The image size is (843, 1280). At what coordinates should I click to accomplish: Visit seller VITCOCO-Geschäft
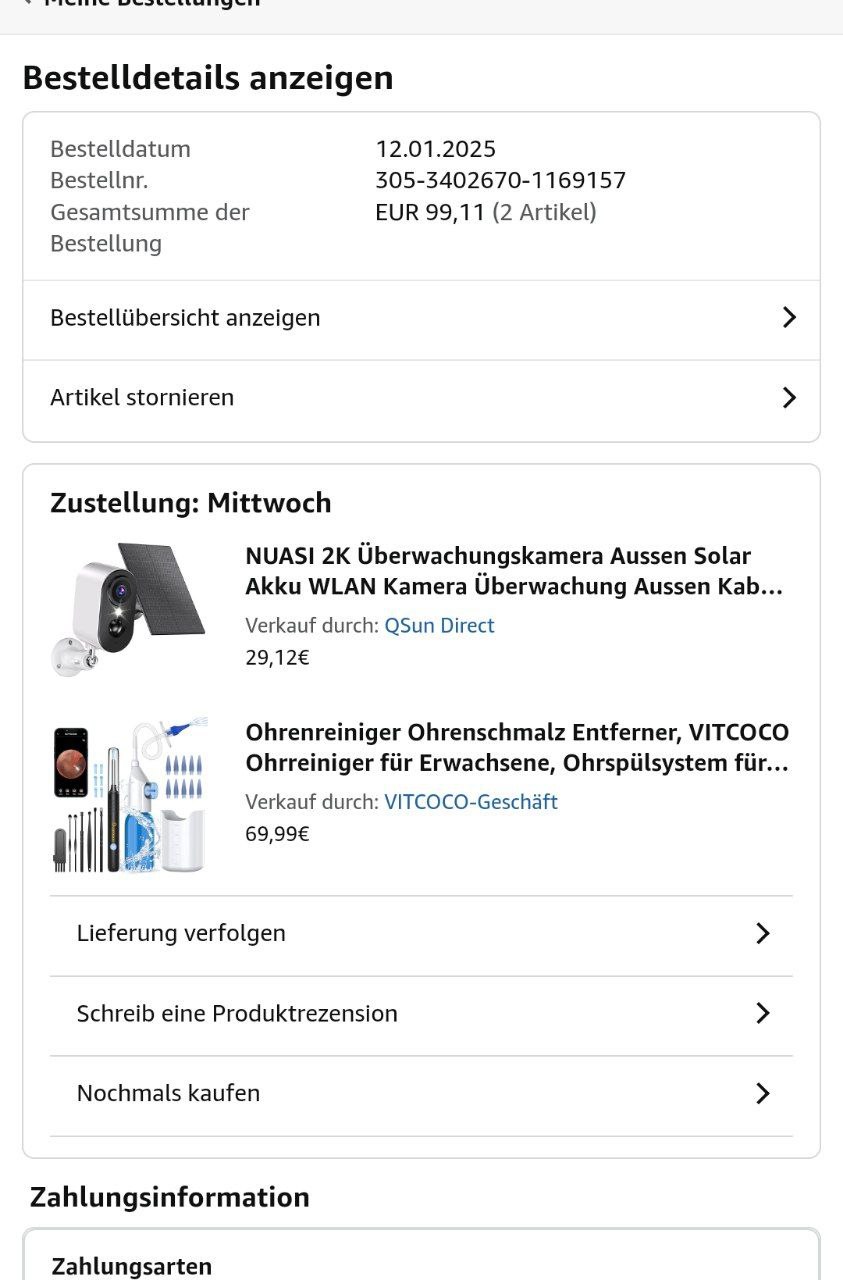471,802
